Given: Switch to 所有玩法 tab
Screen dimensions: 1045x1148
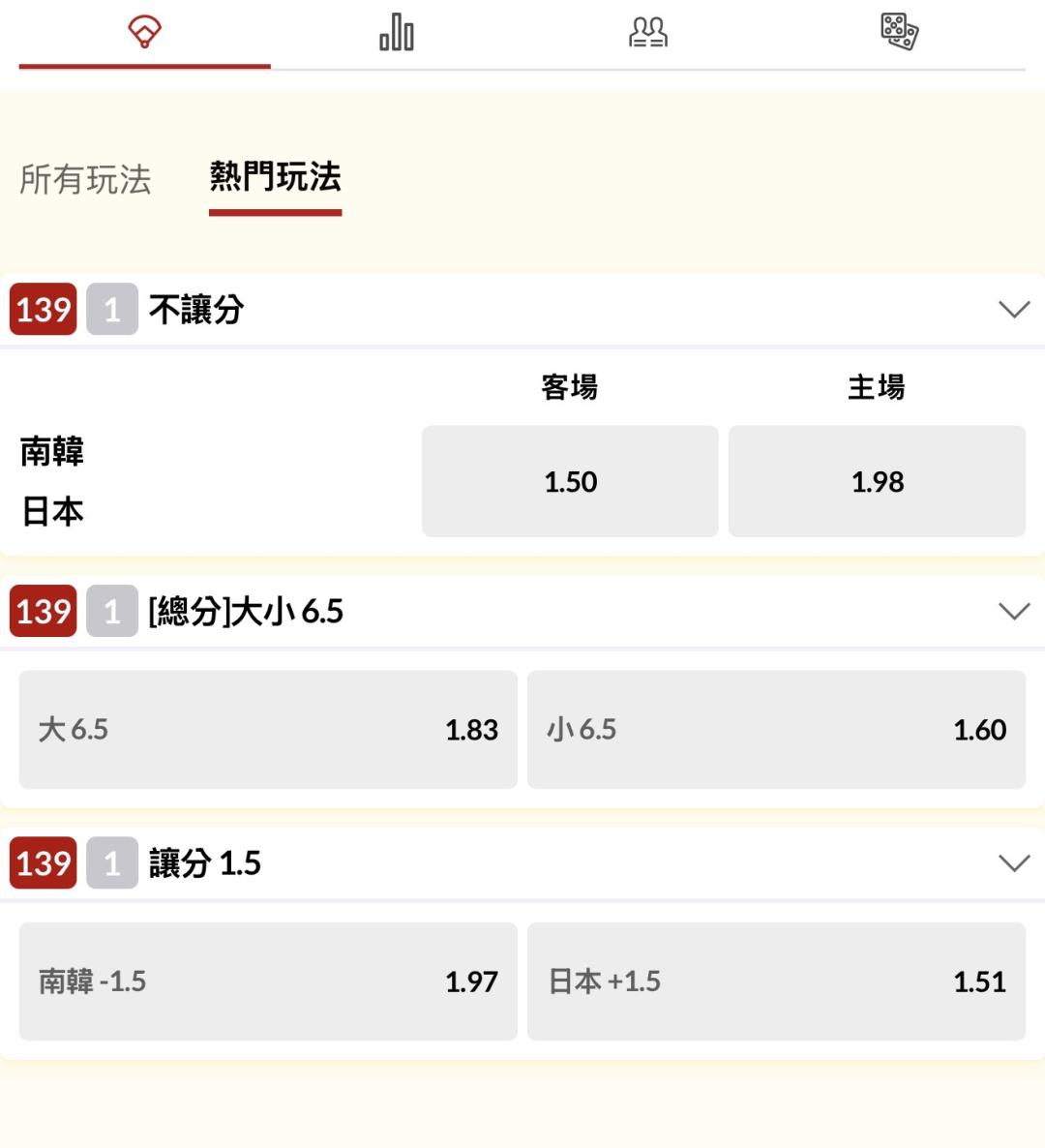Looking at the screenshot, I should [x=85, y=179].
